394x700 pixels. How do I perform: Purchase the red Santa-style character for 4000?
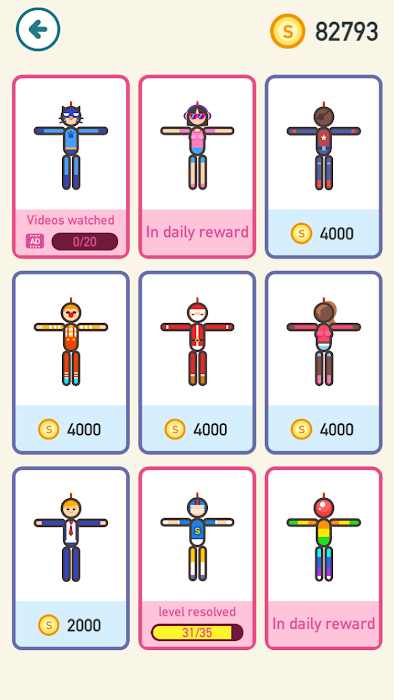(x=197, y=362)
